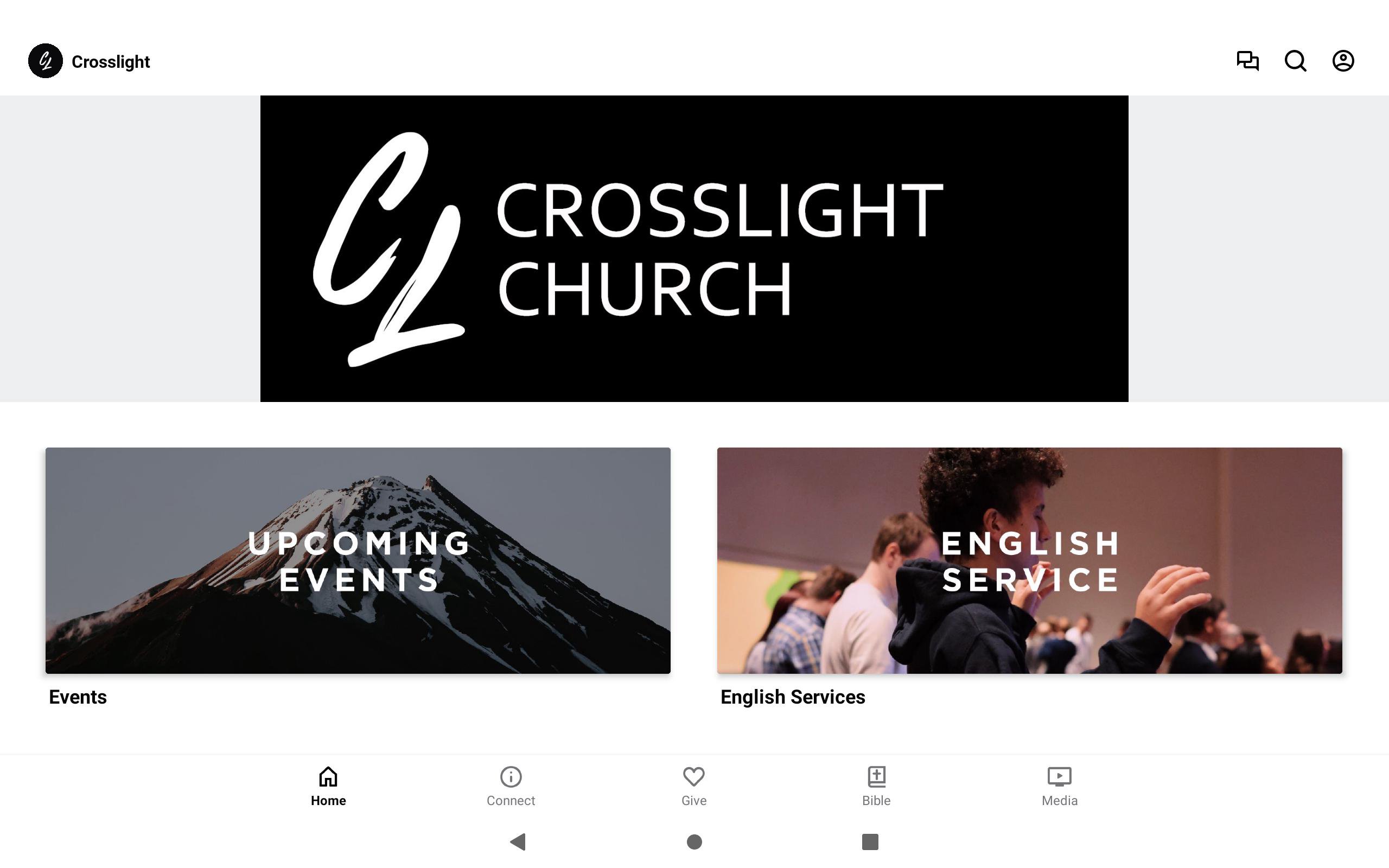1389x868 pixels.
Task: Select the Home tab
Action: pyautogui.click(x=328, y=786)
